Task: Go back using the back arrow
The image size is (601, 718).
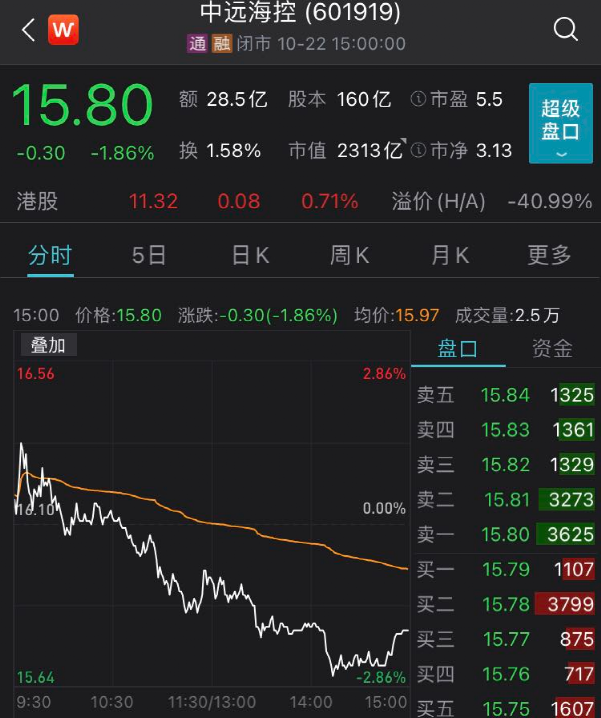Action: (26, 29)
